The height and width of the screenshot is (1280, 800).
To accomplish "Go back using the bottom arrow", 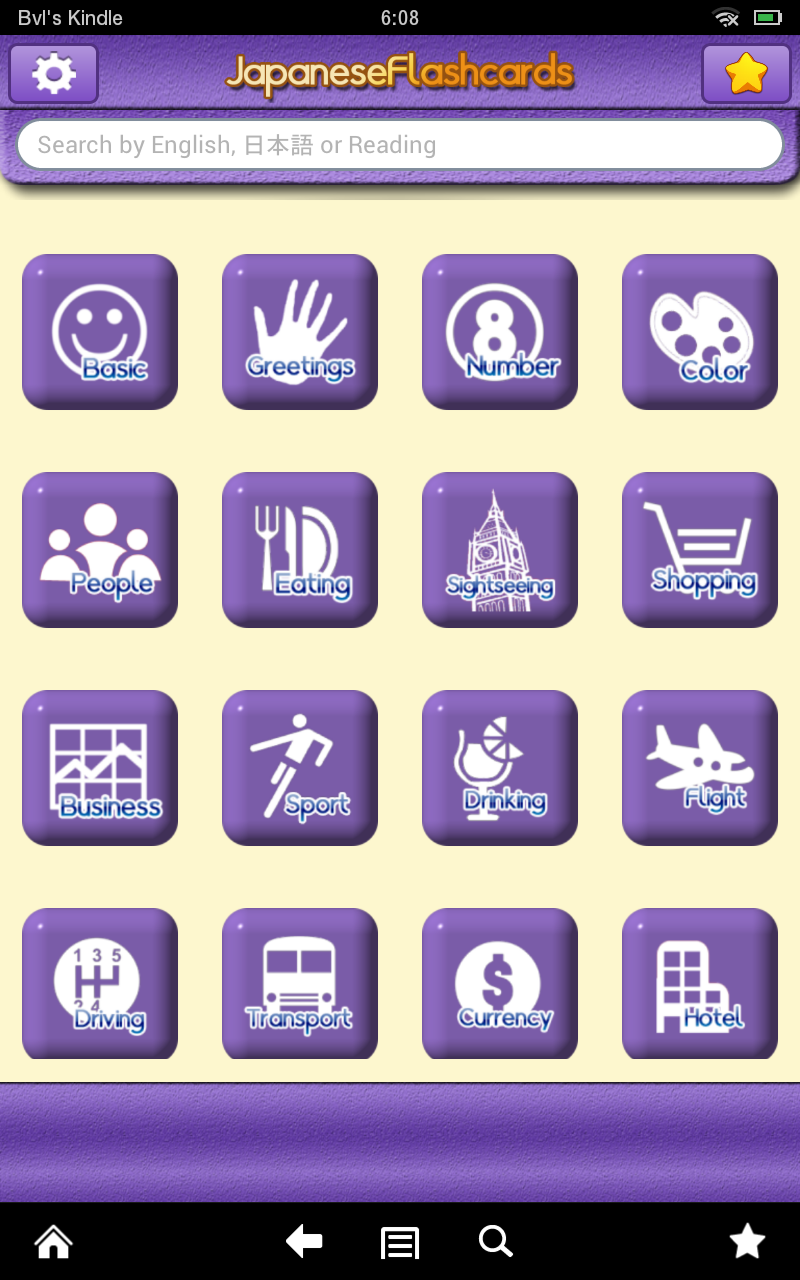I will coord(305,1241).
